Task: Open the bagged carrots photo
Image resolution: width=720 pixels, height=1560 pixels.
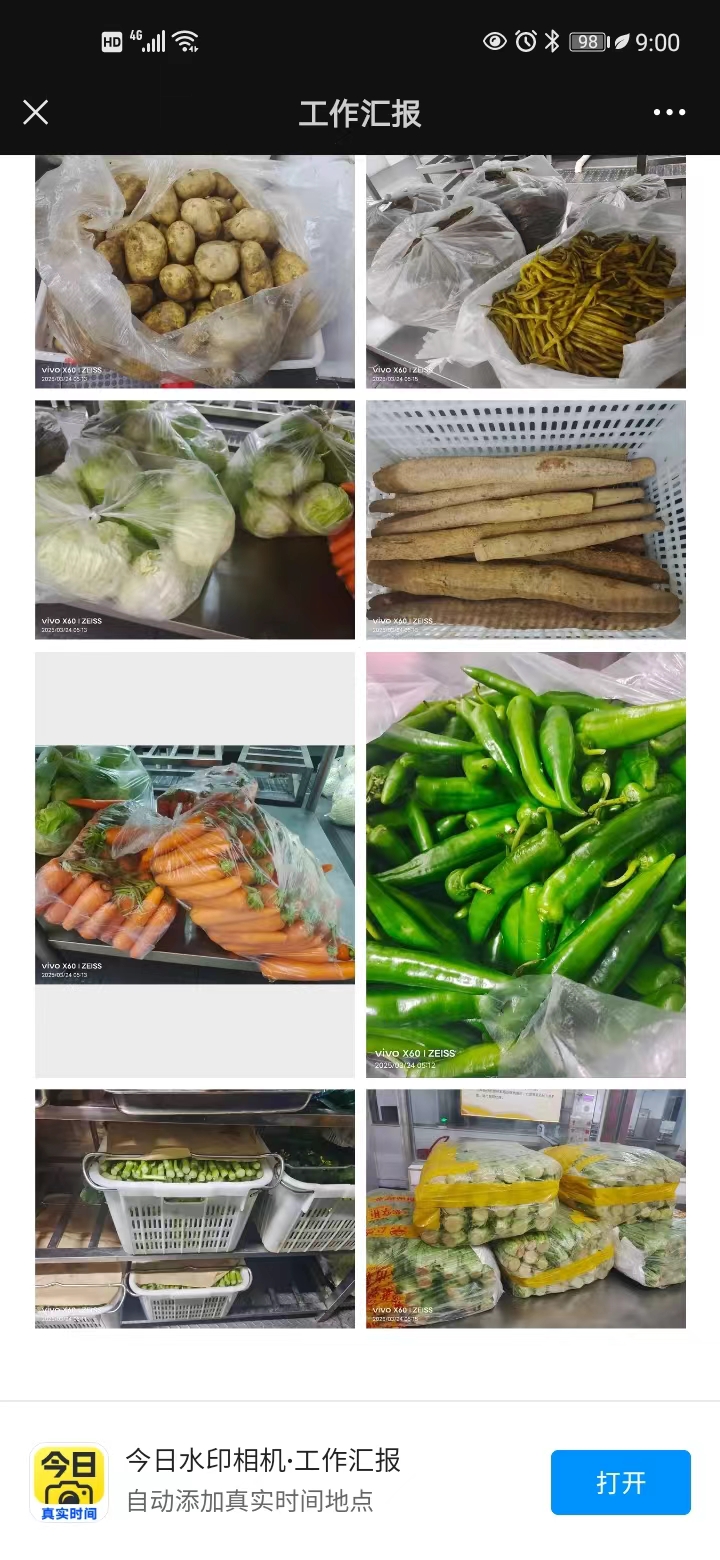Action: point(195,864)
